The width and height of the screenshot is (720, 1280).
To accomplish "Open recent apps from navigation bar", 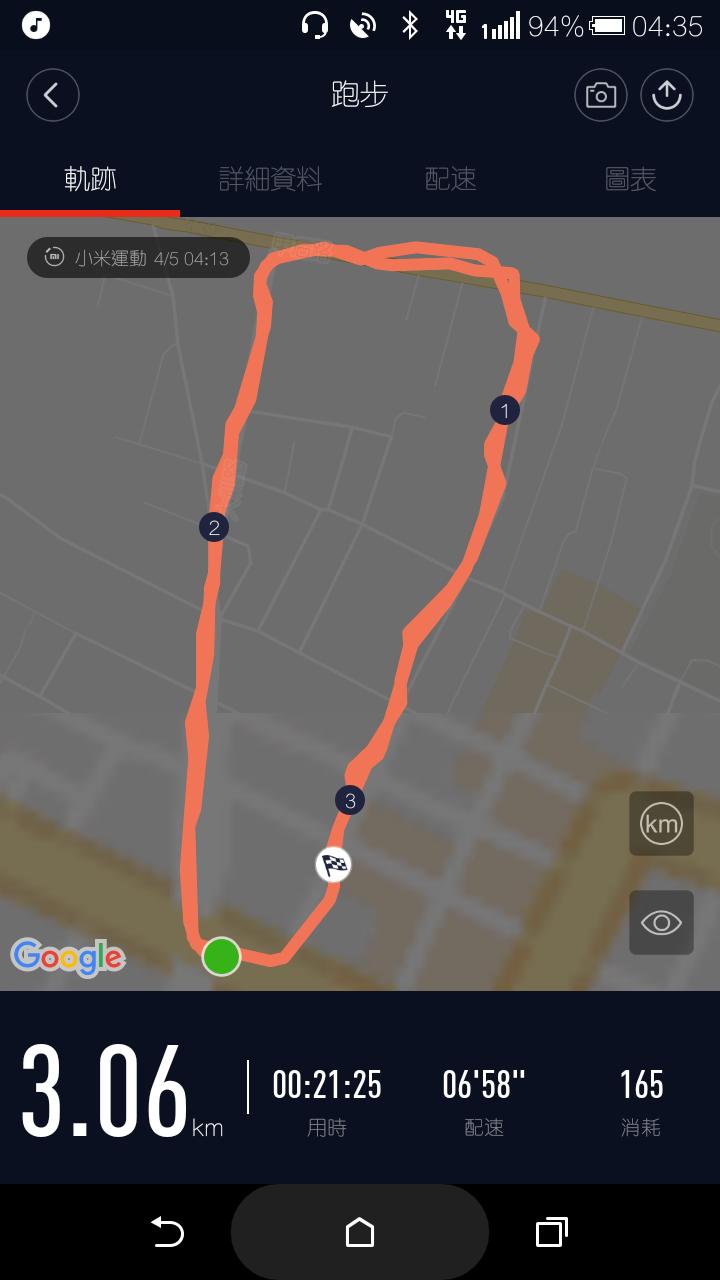I will 551,1232.
